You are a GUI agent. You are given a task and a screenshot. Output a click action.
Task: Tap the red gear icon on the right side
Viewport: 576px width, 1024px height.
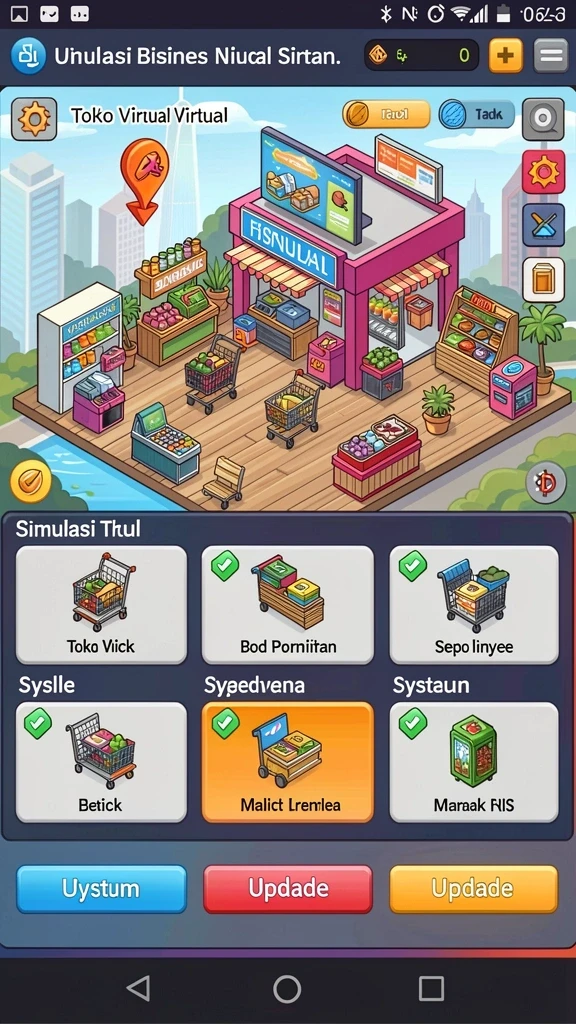[543, 171]
